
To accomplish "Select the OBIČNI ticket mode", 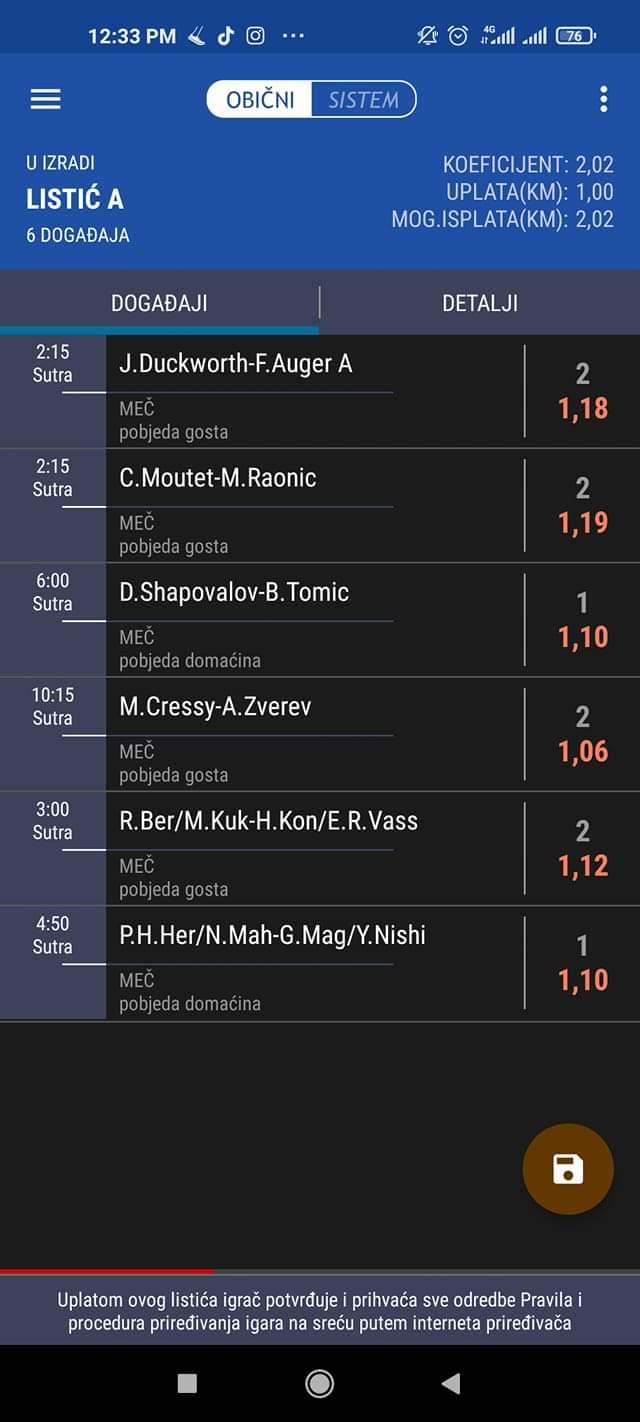I will pyautogui.click(x=260, y=100).
